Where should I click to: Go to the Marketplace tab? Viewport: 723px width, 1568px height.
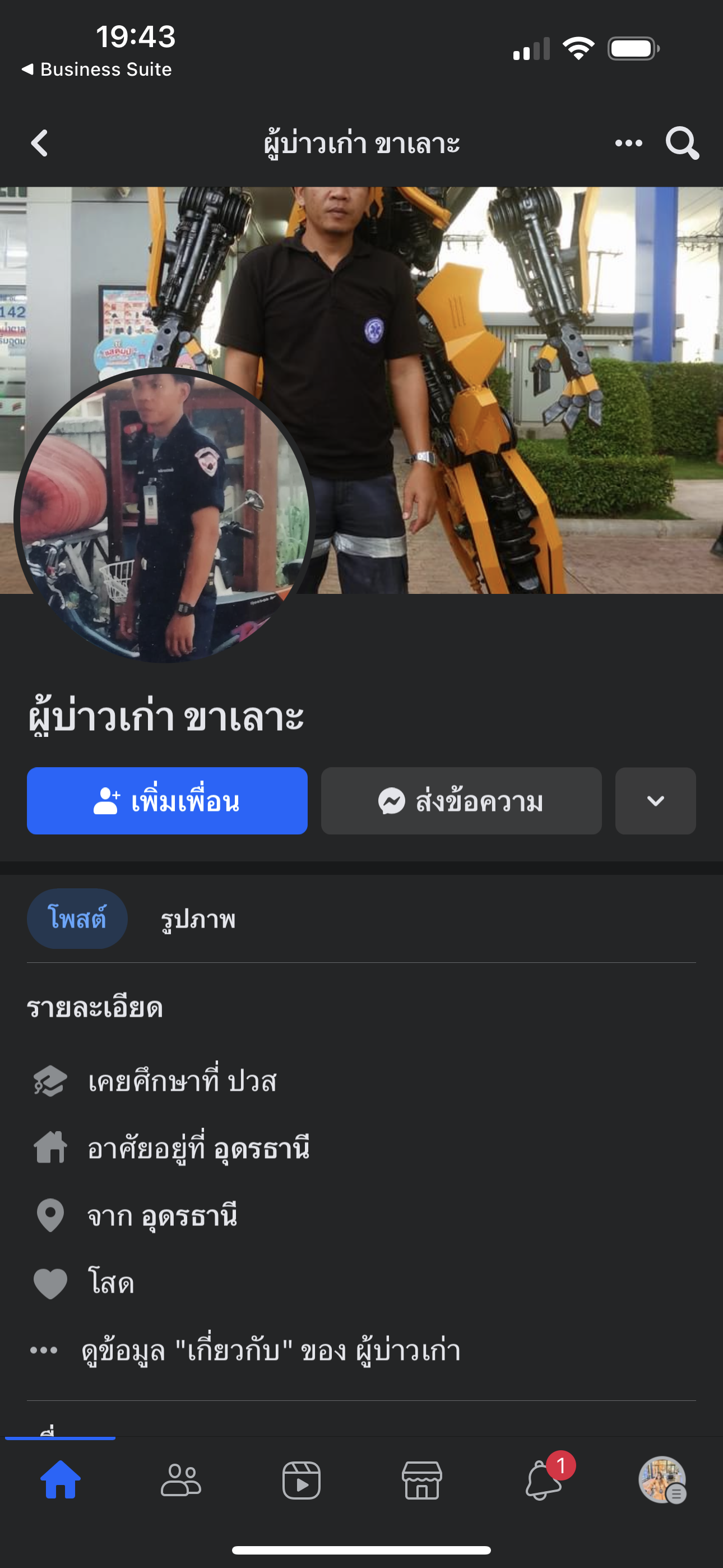click(x=421, y=1481)
